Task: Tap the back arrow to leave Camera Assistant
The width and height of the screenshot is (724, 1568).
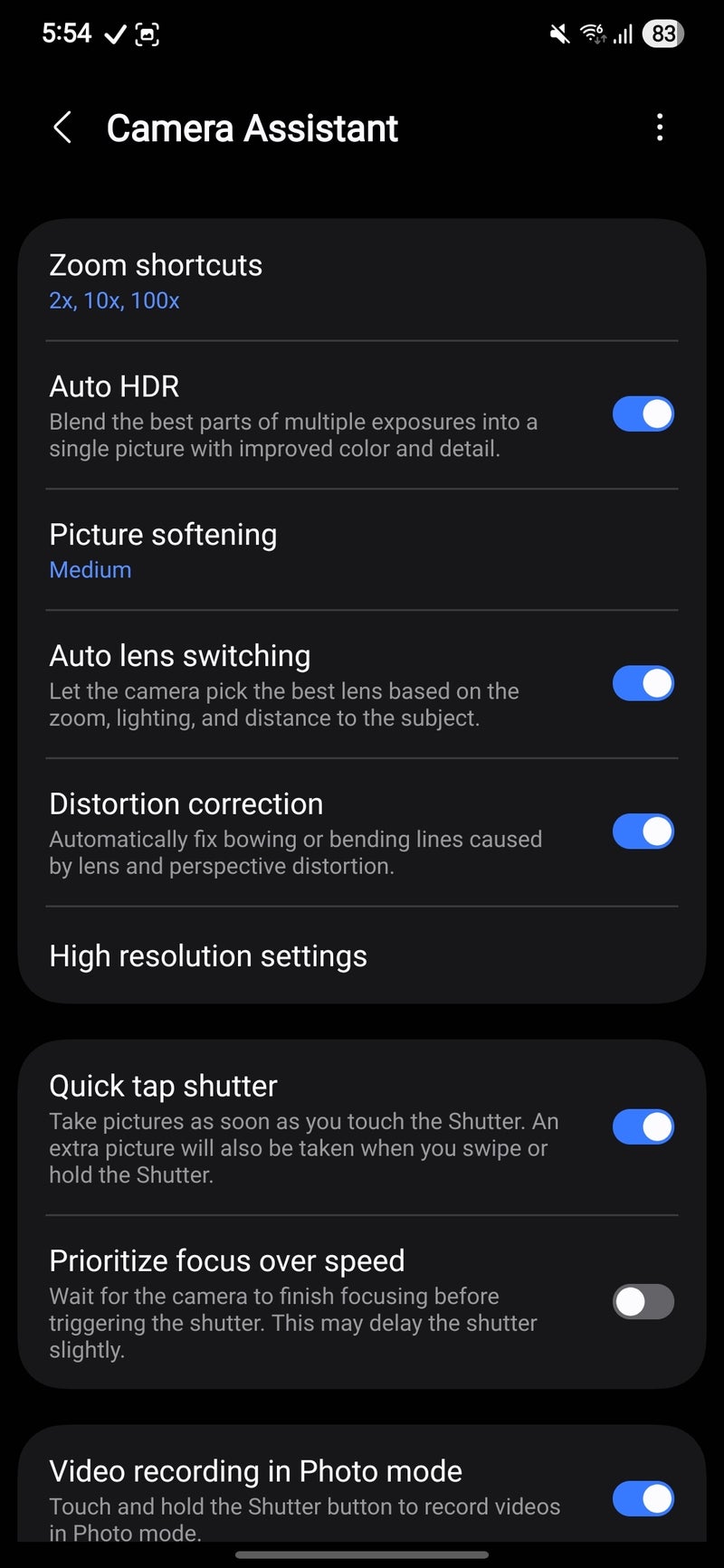Action: click(x=62, y=128)
